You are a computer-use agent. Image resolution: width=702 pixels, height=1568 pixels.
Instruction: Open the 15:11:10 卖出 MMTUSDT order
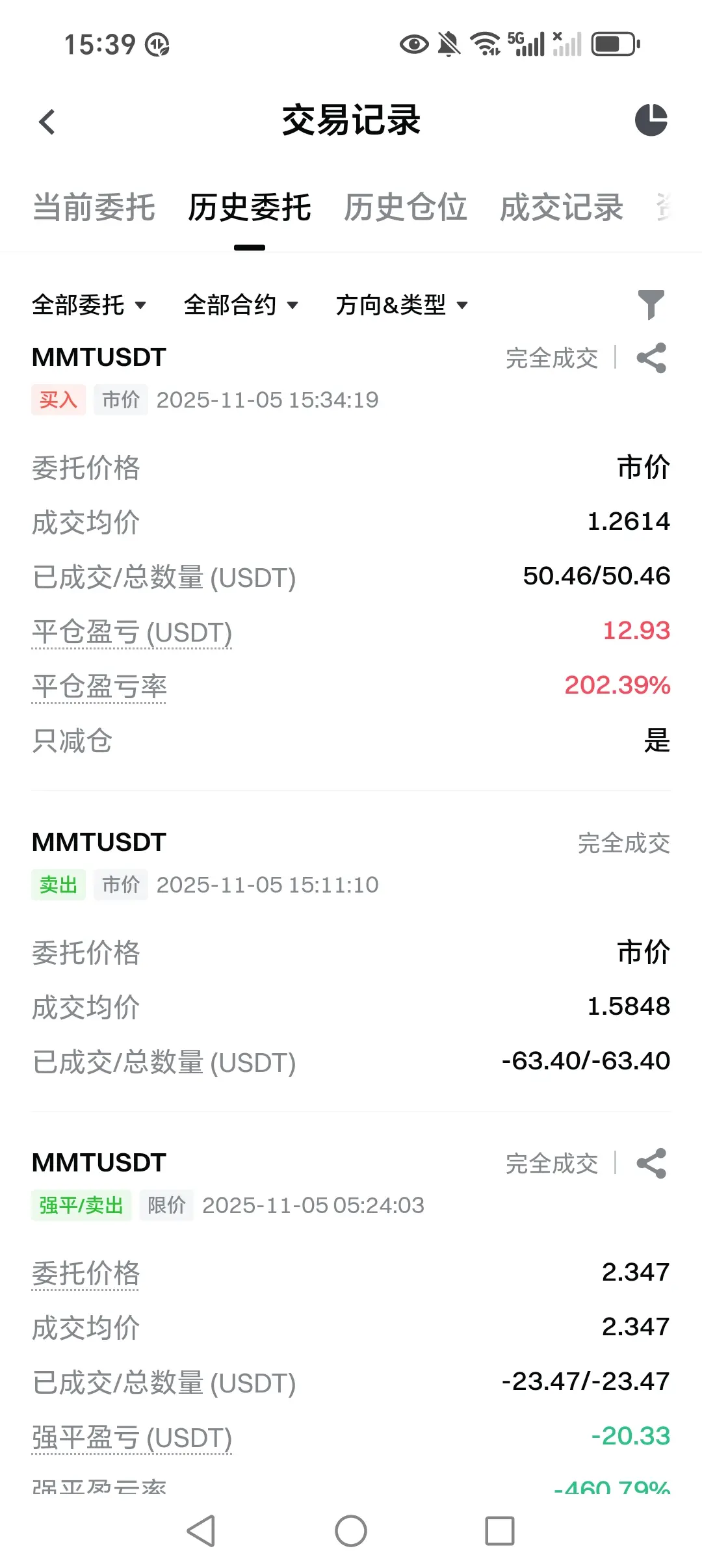click(x=99, y=843)
